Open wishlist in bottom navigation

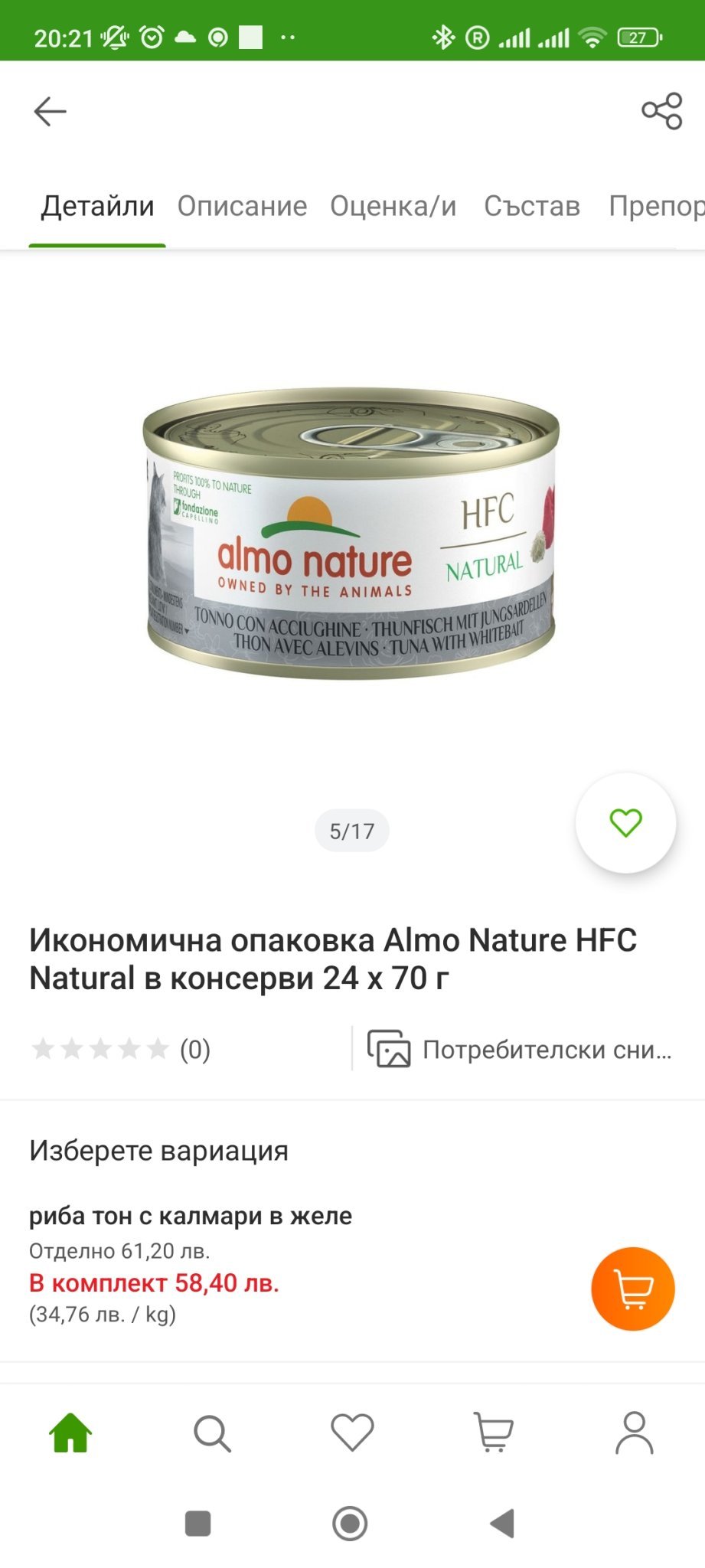click(x=352, y=1432)
